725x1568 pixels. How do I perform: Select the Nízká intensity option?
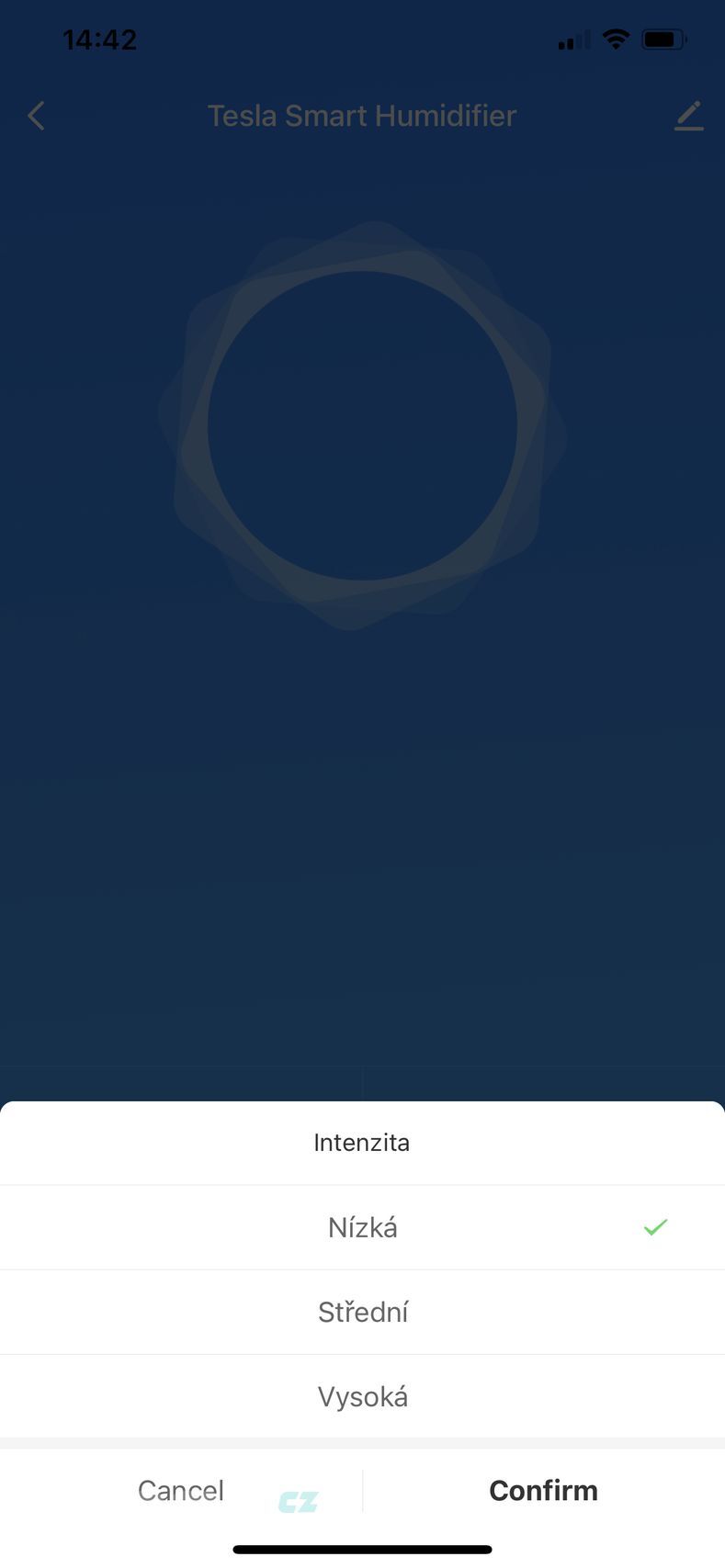point(362,1227)
